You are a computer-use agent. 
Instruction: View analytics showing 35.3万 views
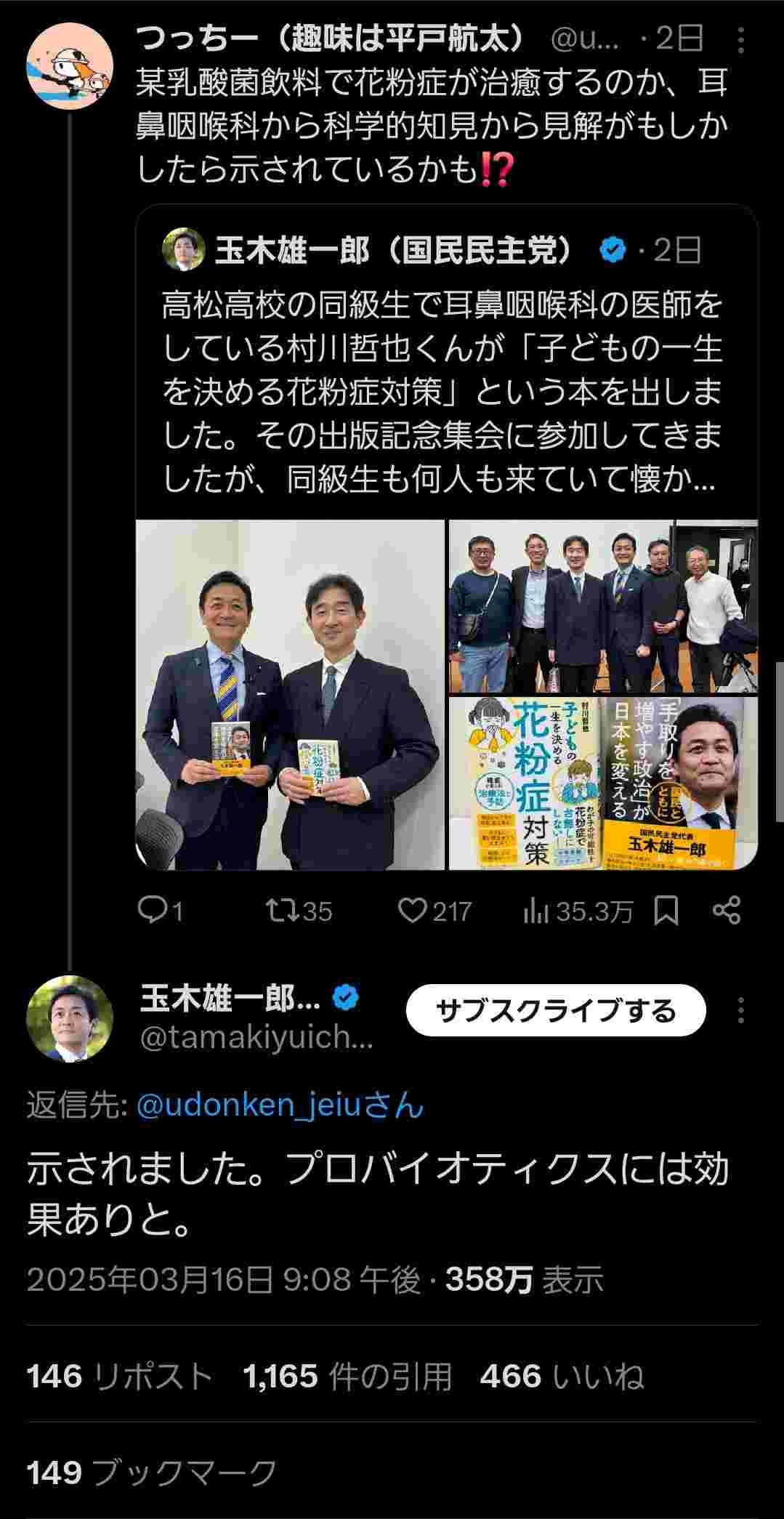click(x=578, y=911)
